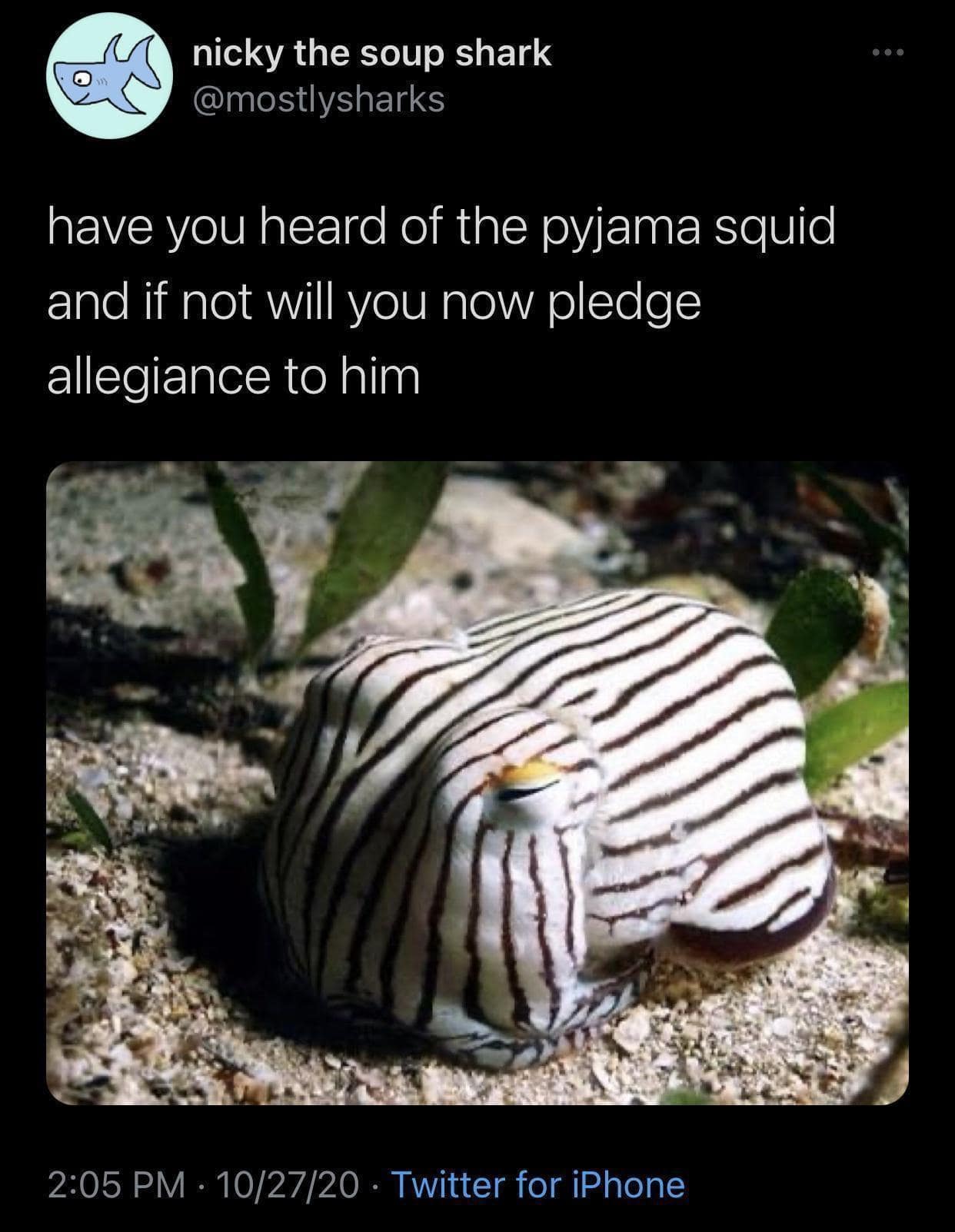Expand the pyjama squid photo
The height and width of the screenshot is (1232, 955).
point(477,782)
